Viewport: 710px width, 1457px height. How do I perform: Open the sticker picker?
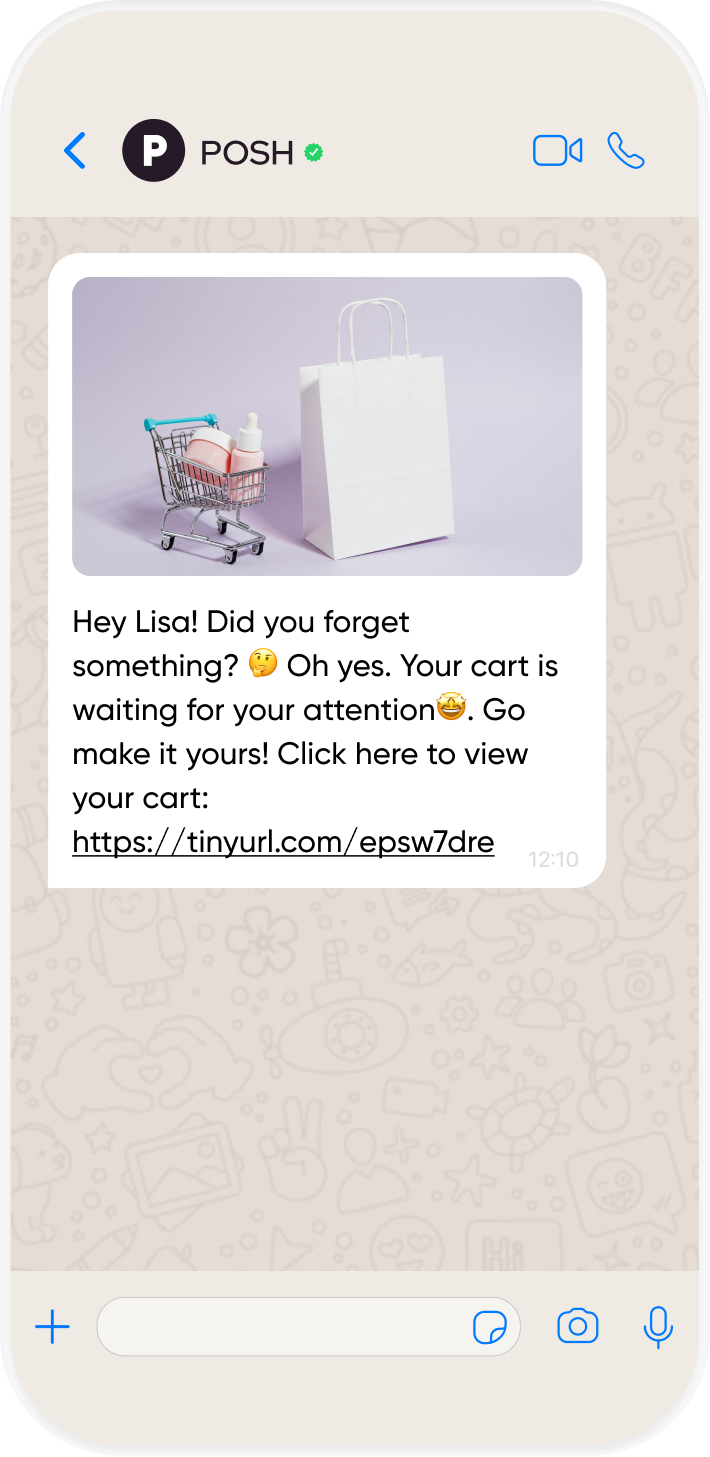click(x=489, y=1327)
